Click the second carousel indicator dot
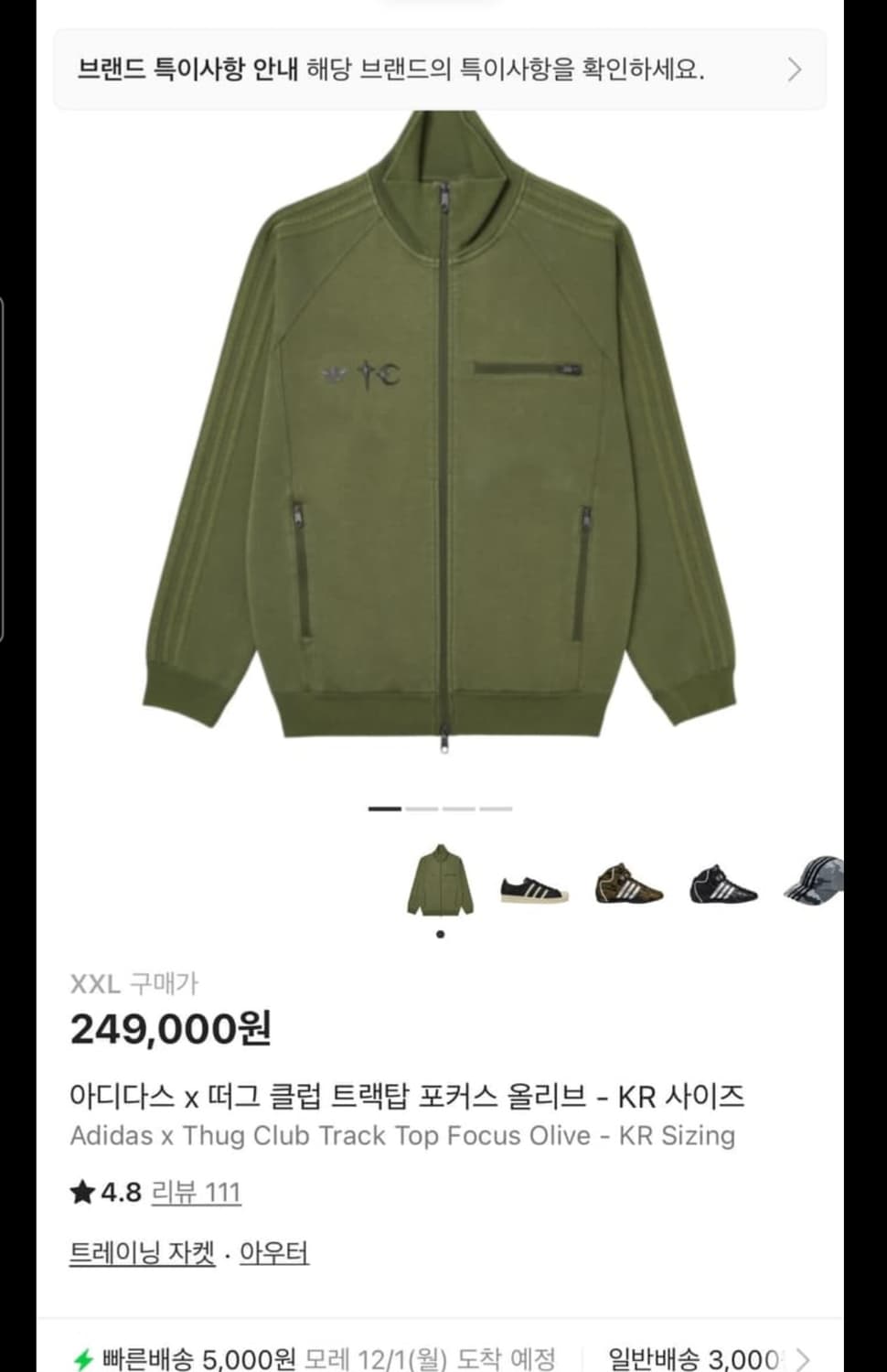Viewport: 887px width, 1372px height. 422,809
